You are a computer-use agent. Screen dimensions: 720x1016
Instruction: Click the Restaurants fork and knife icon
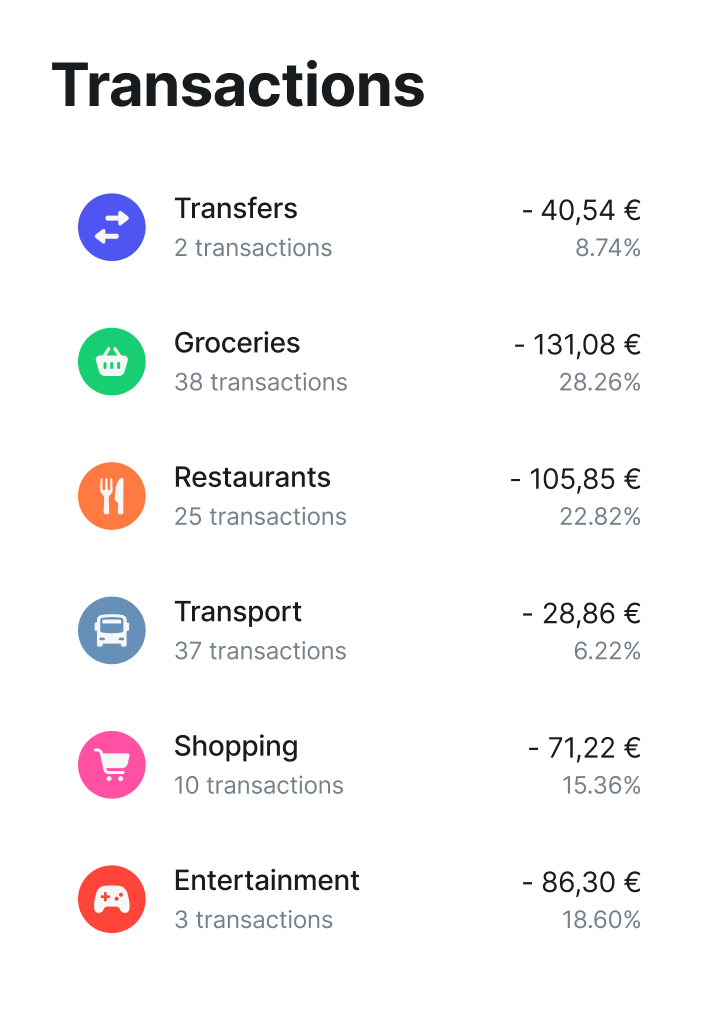click(x=111, y=495)
